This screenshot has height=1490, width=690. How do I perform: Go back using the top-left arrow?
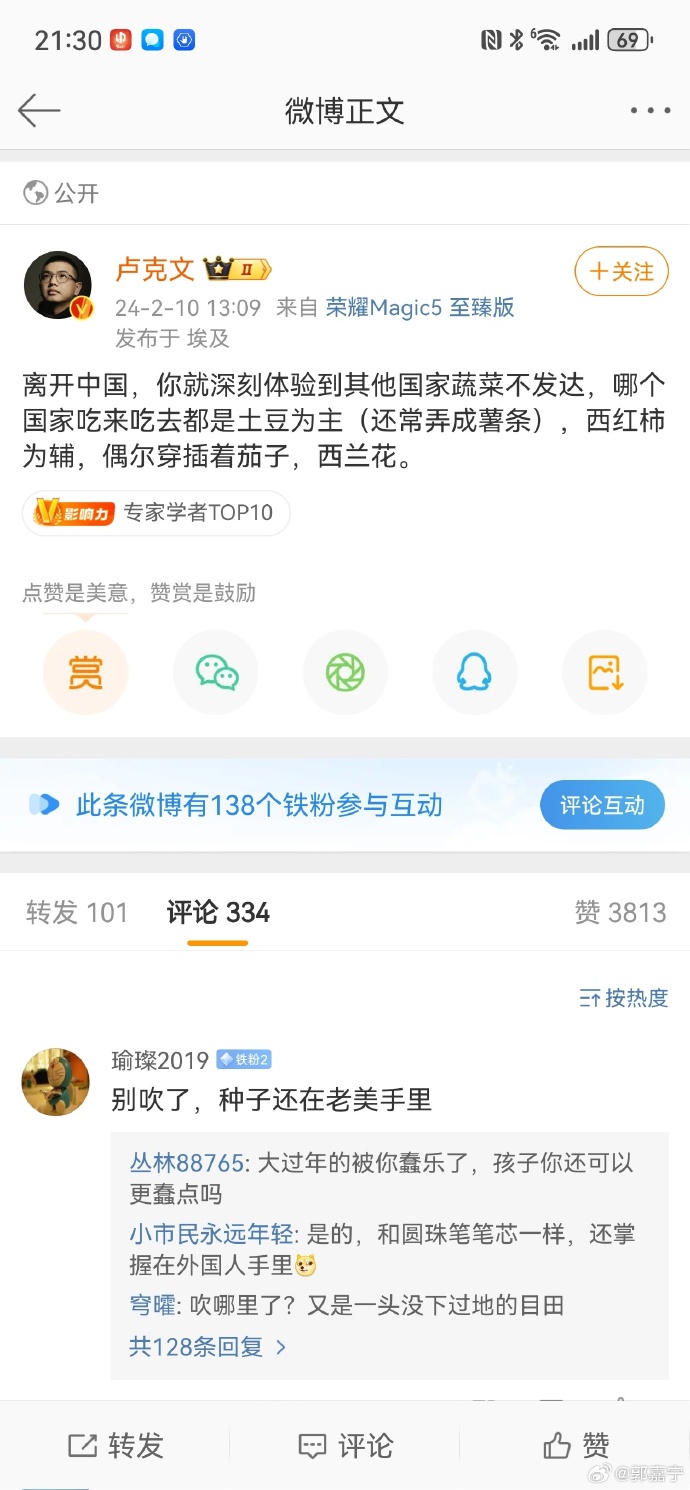click(x=40, y=110)
